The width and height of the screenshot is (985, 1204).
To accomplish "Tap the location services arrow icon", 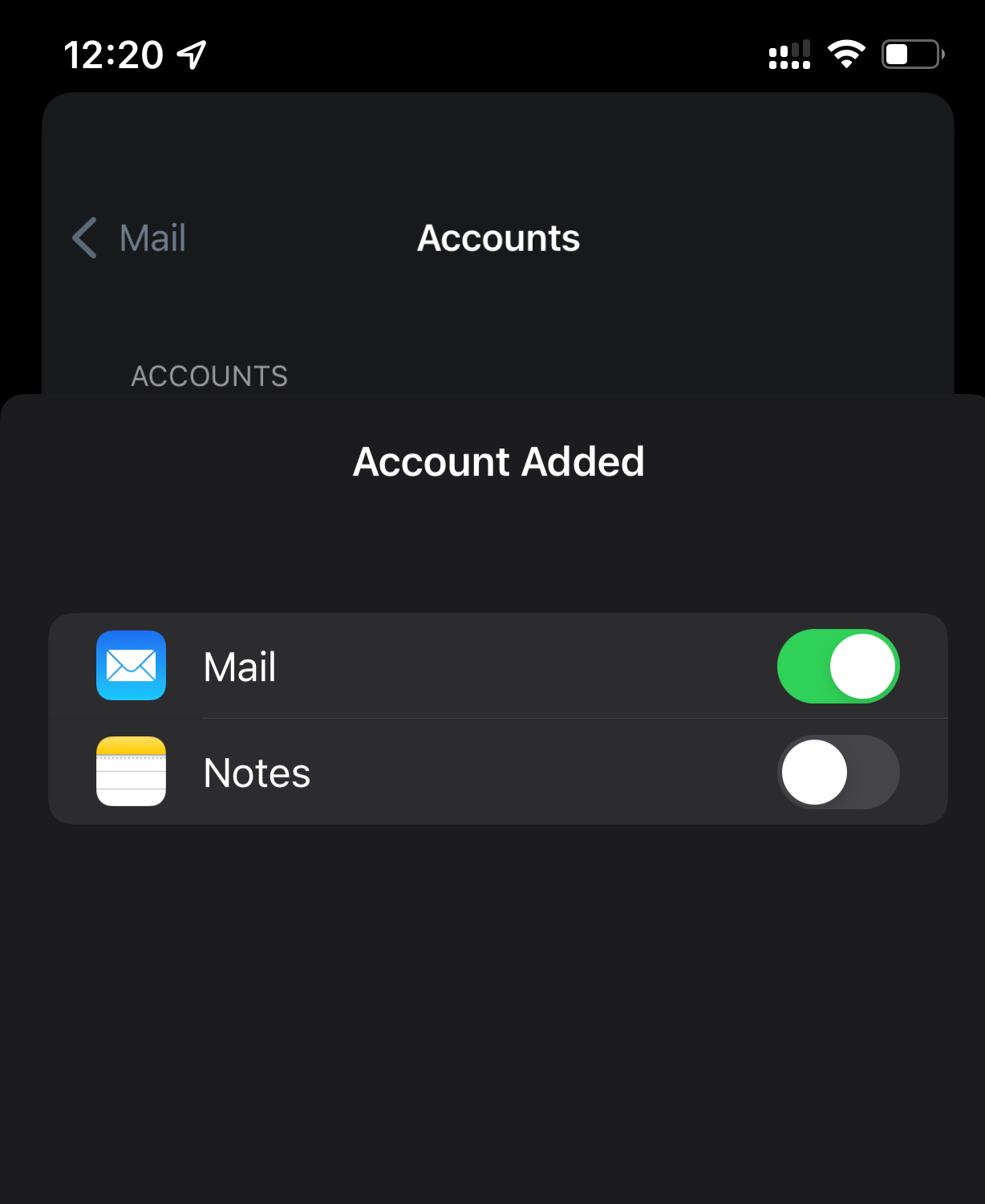I will pyautogui.click(x=190, y=54).
